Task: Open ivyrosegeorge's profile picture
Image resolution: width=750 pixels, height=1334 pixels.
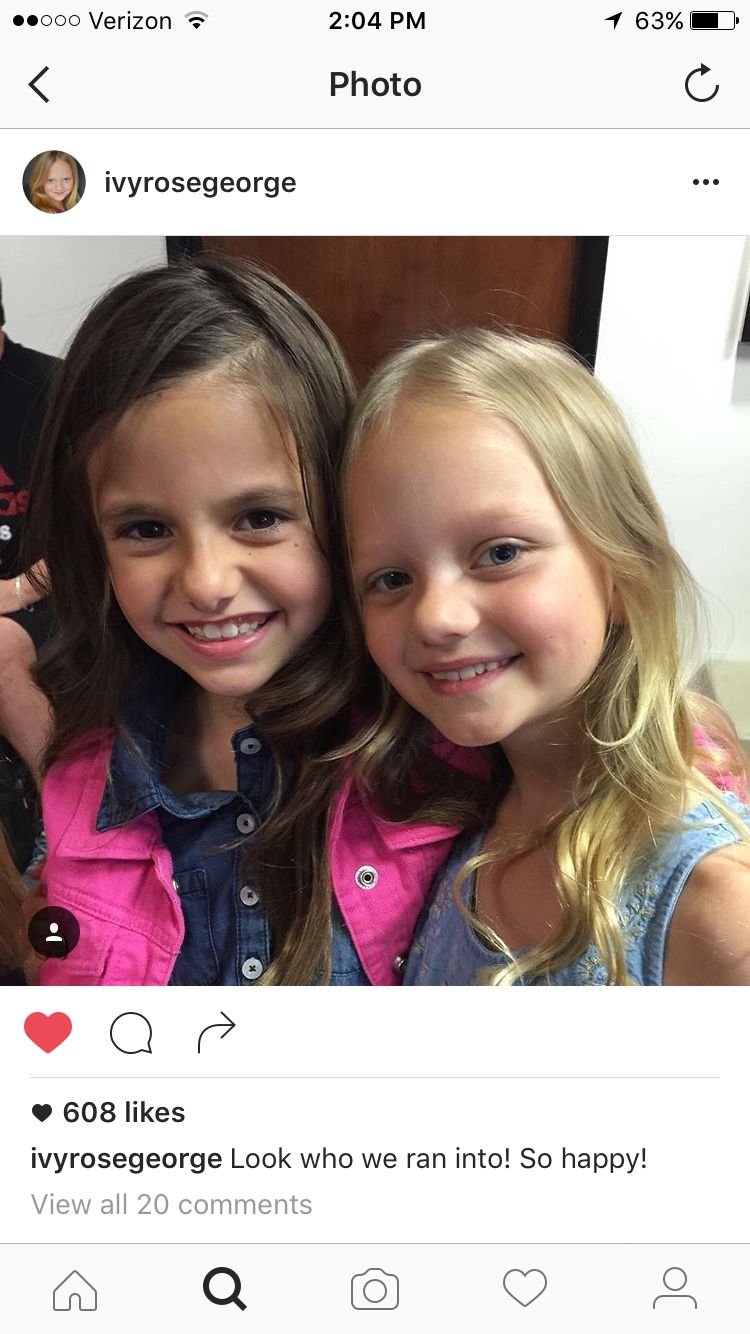Action: 54,182
